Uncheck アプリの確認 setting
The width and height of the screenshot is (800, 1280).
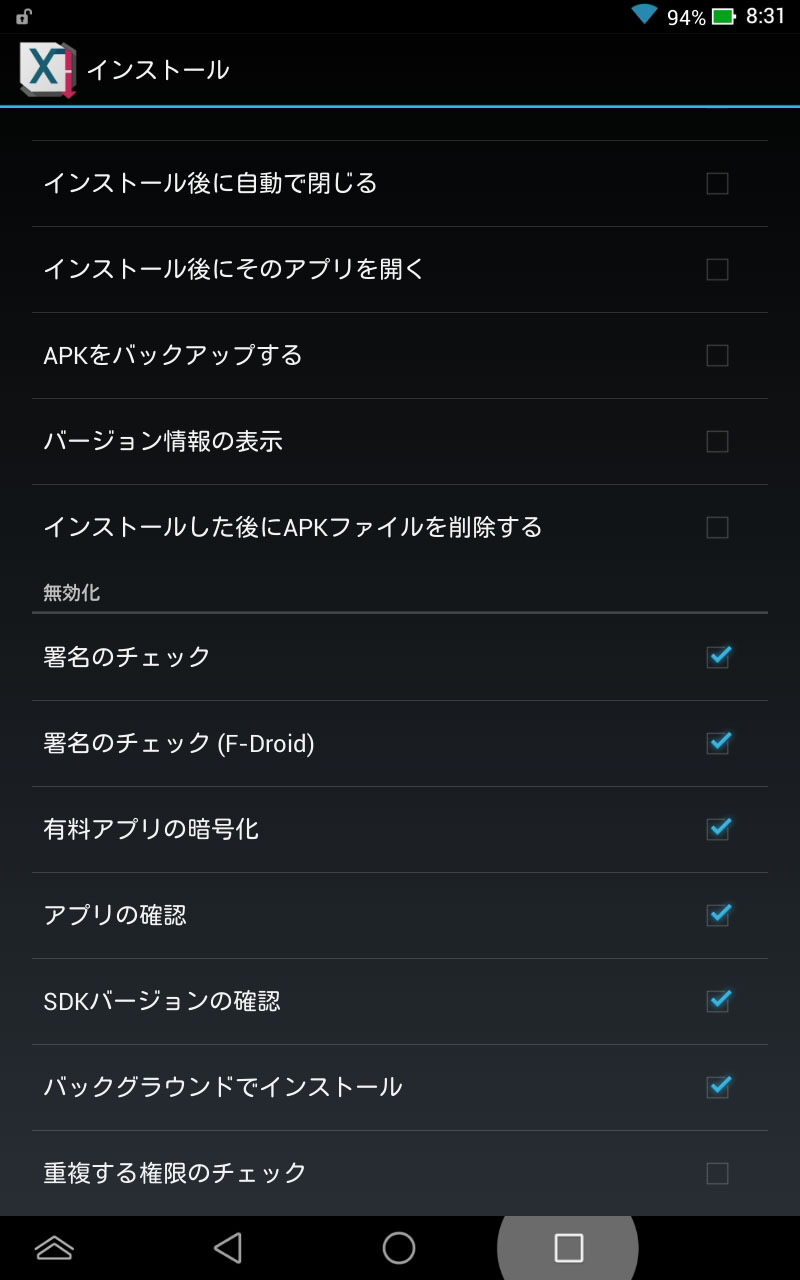[718, 915]
